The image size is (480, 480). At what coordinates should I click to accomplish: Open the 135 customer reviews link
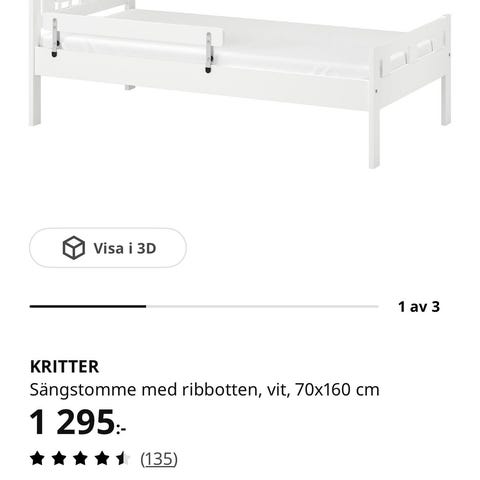coord(159,459)
